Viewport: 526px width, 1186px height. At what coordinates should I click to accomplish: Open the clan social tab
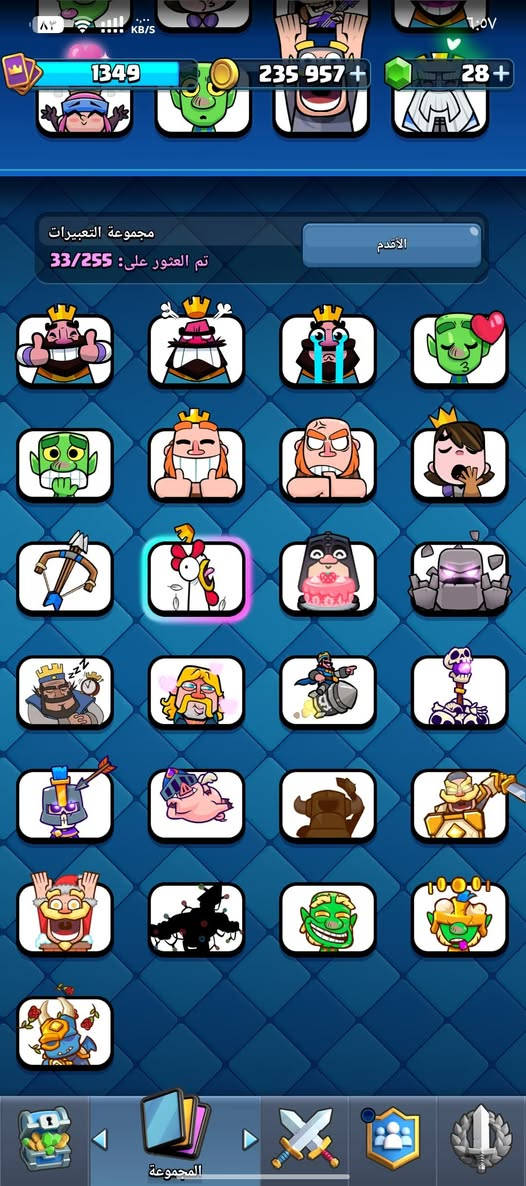[x=392, y=1139]
